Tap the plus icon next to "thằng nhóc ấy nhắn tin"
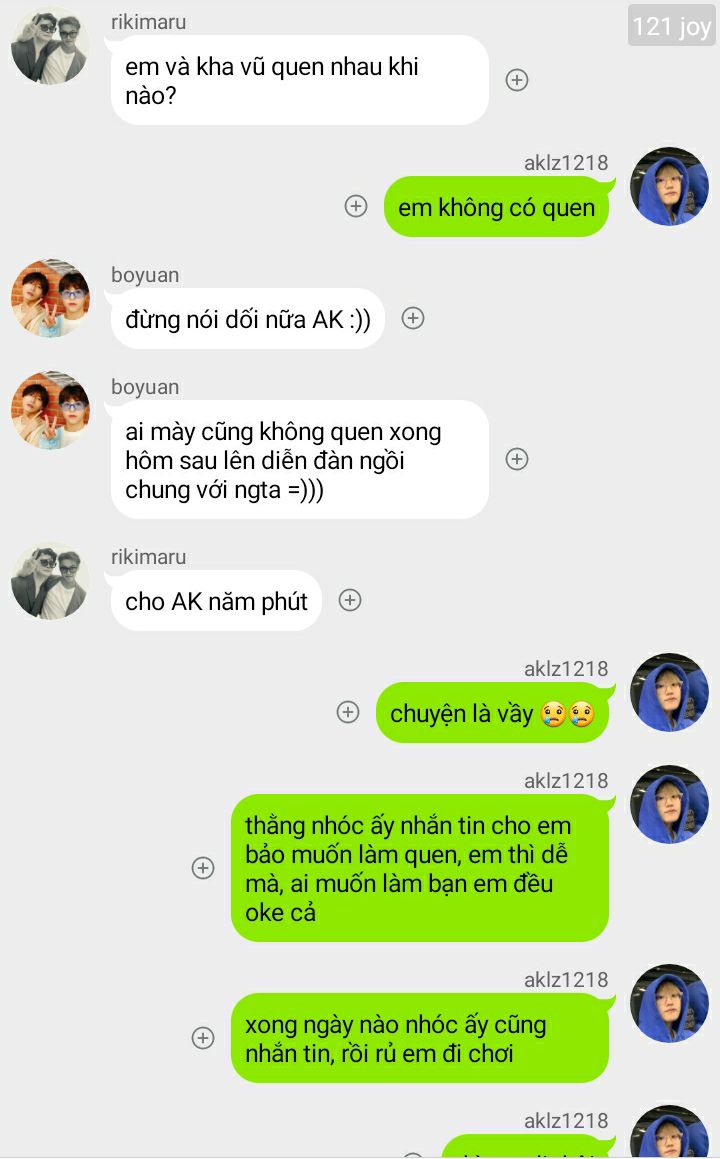The image size is (720, 1159). click(x=203, y=868)
